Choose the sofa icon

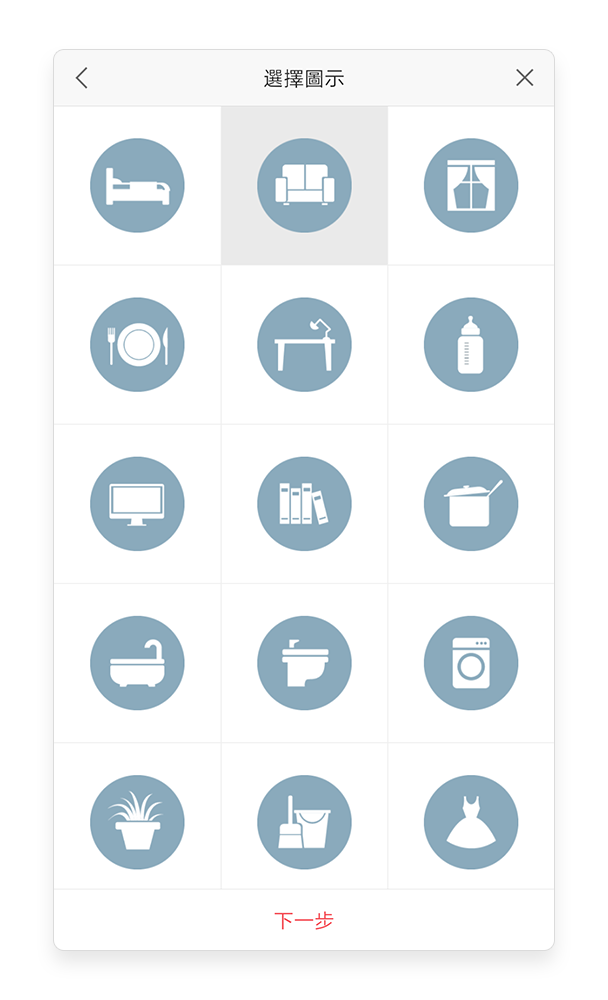coord(304,186)
